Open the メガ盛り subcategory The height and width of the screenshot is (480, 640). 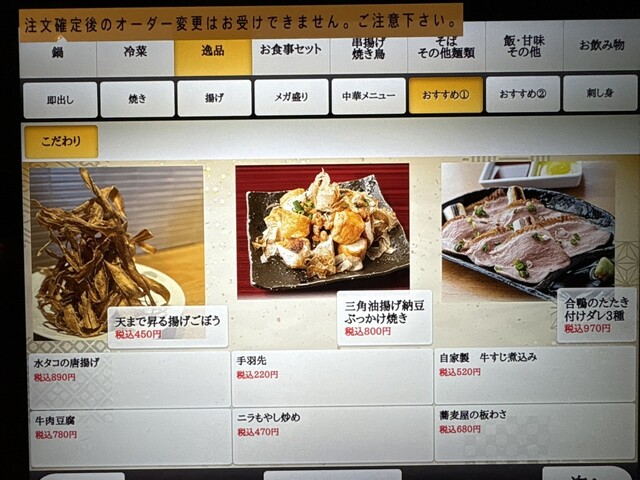coord(291,97)
